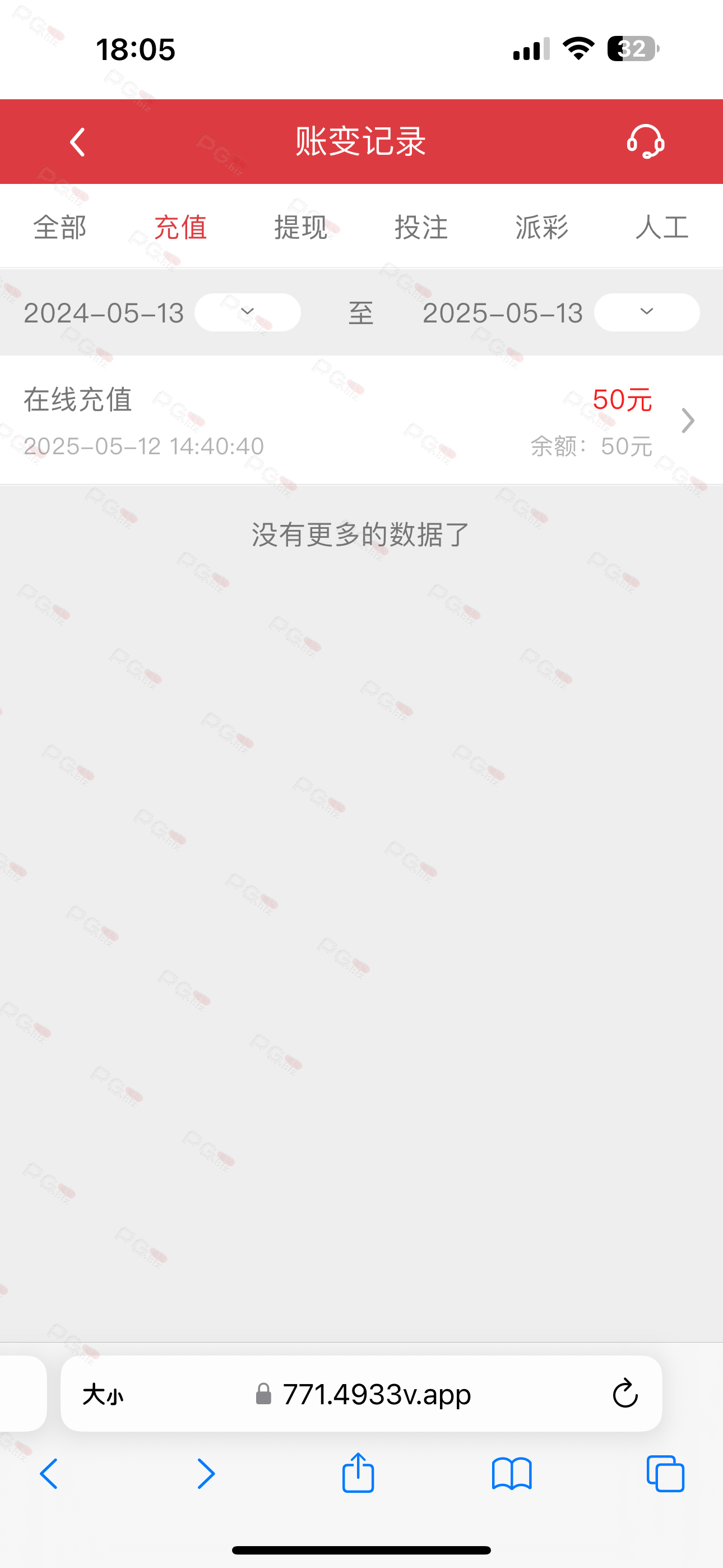Open customer service headset icon
The image size is (723, 1568).
coord(645,141)
